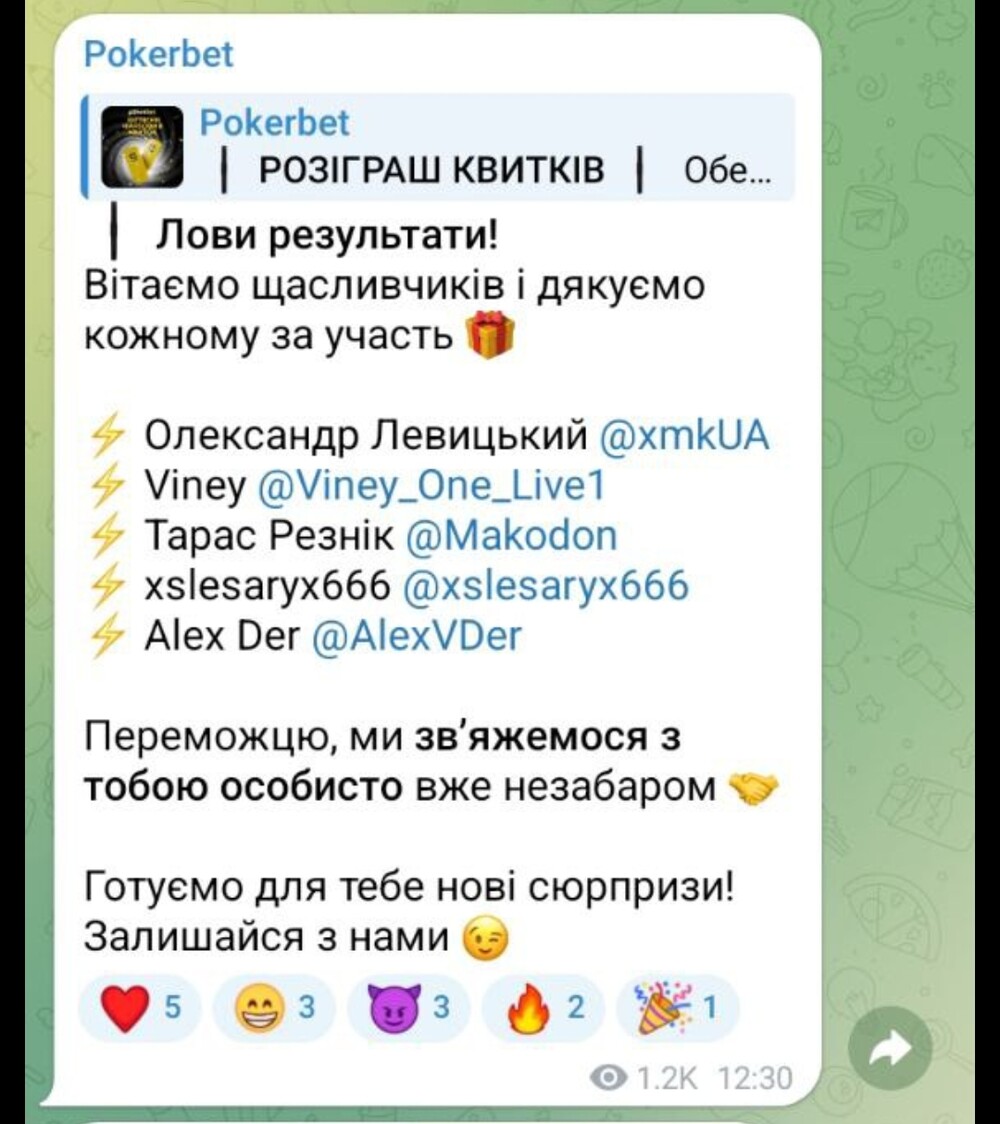Visit the @Makodon mention

pyautogui.click(x=512, y=536)
